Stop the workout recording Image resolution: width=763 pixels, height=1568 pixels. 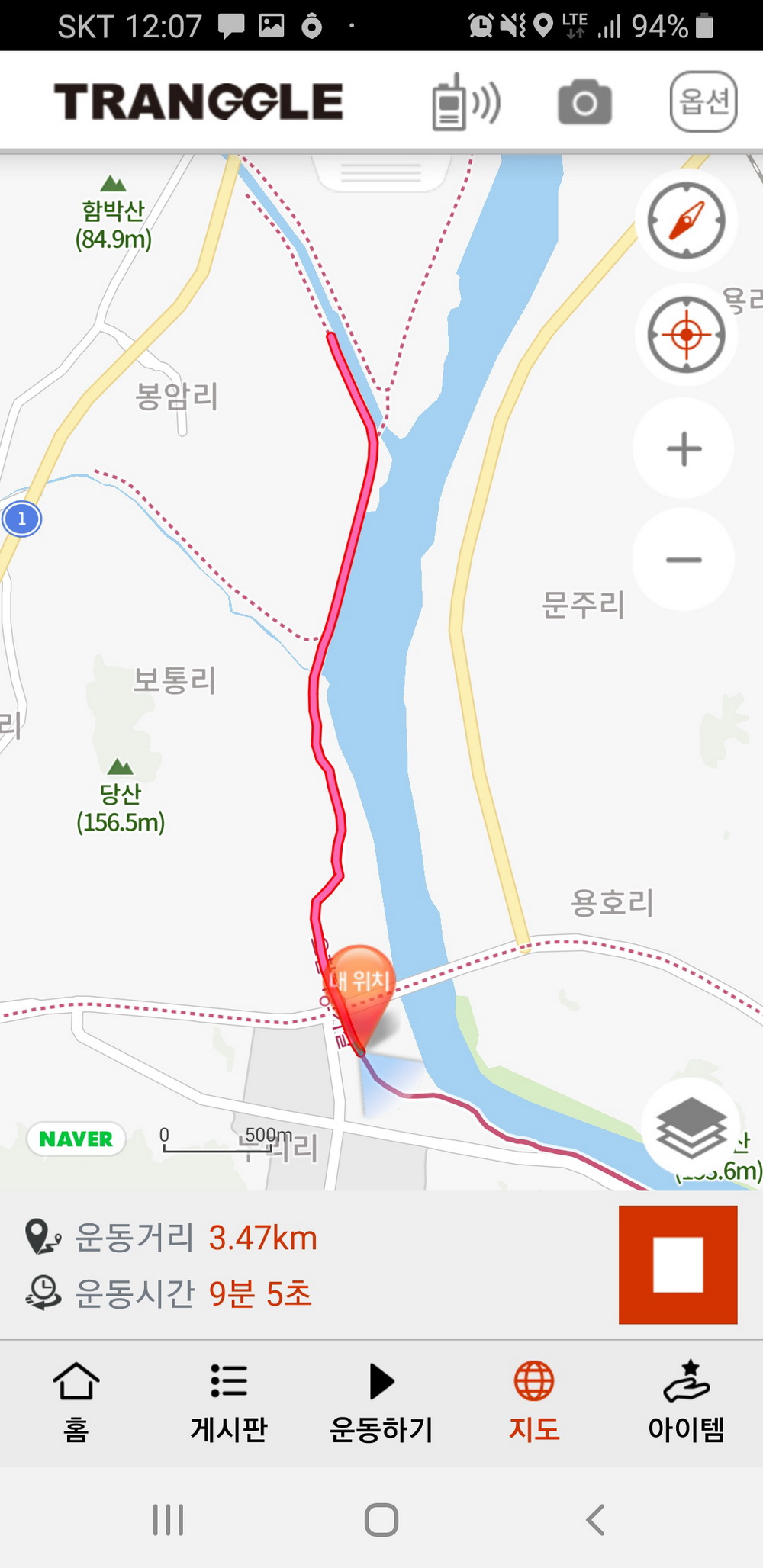[678, 1264]
